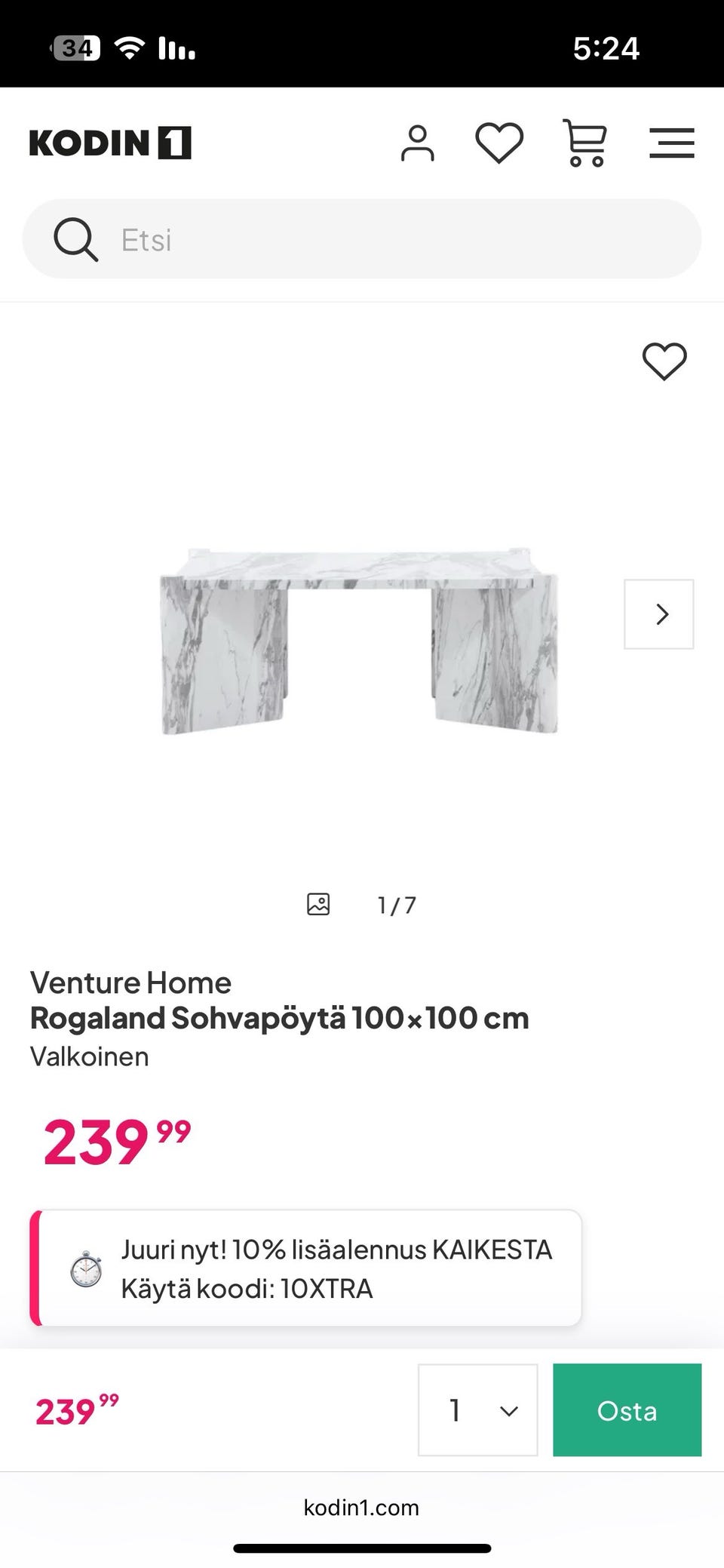Add Rogaland table to favorites
Screen dimensions: 724x1568
664,361
